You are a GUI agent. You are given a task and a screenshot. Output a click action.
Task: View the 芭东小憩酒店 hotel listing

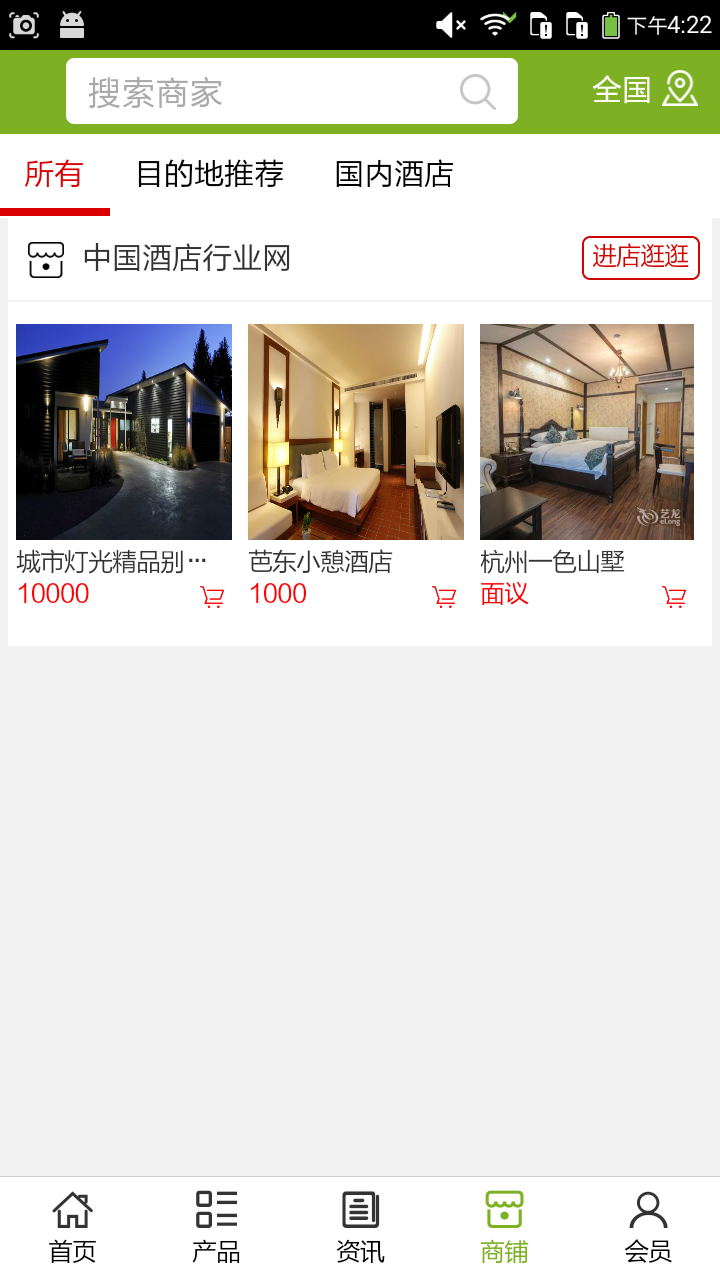(356, 432)
